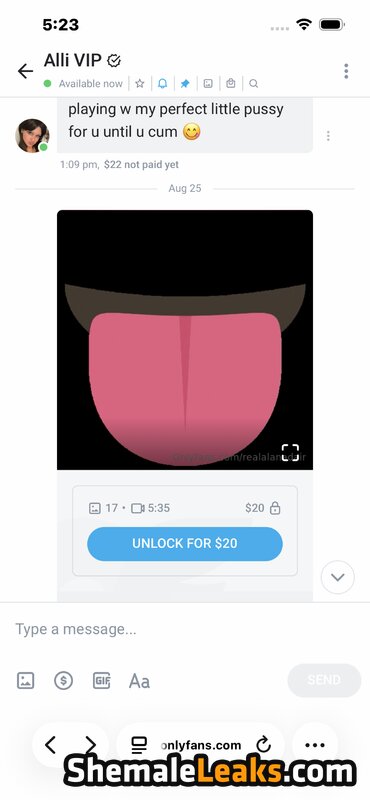Toggle the chat notifications bell
This screenshot has height=800, width=370.
[x=162, y=84]
